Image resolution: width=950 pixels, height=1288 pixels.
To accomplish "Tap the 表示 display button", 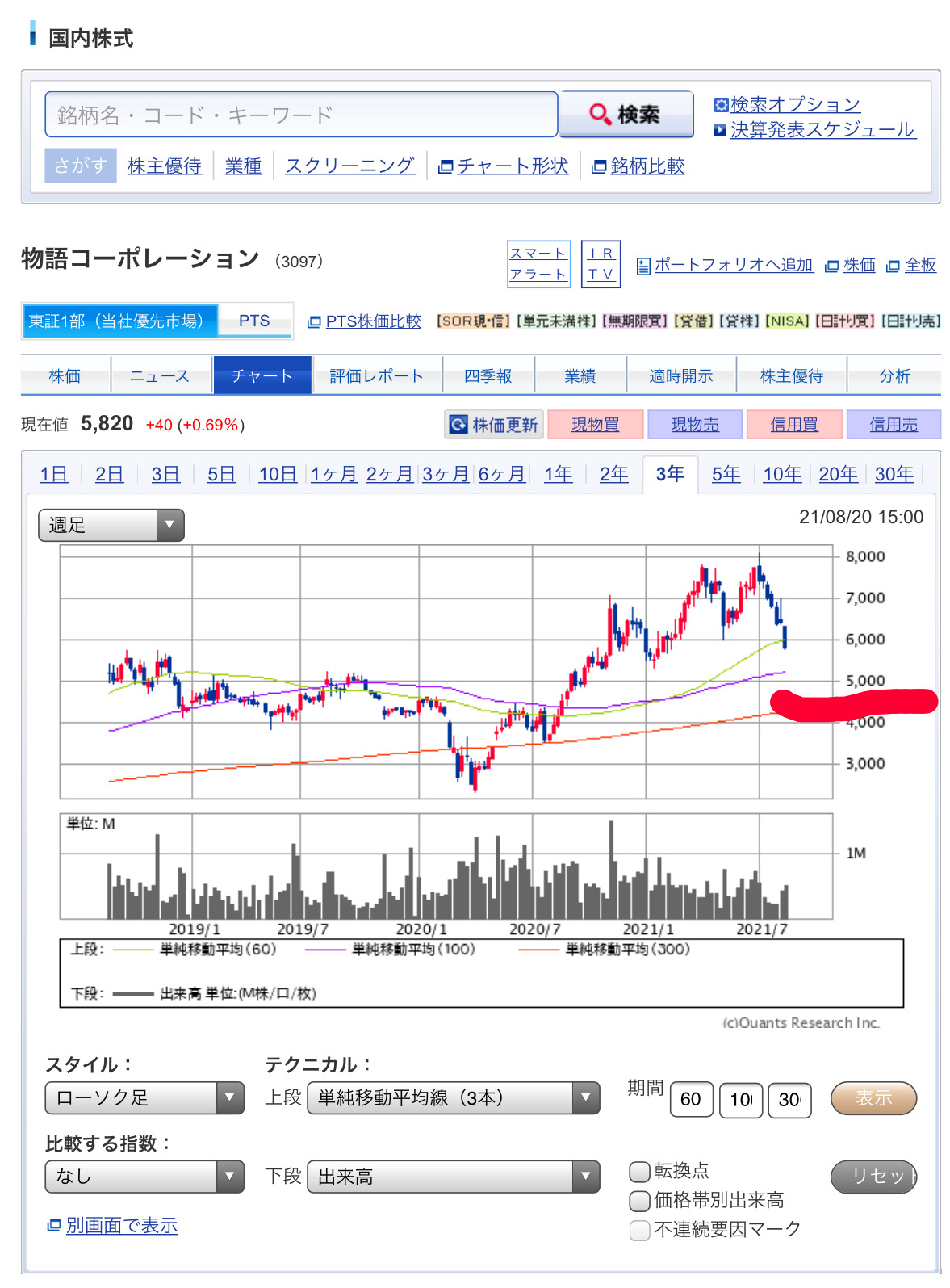I will [x=873, y=1097].
